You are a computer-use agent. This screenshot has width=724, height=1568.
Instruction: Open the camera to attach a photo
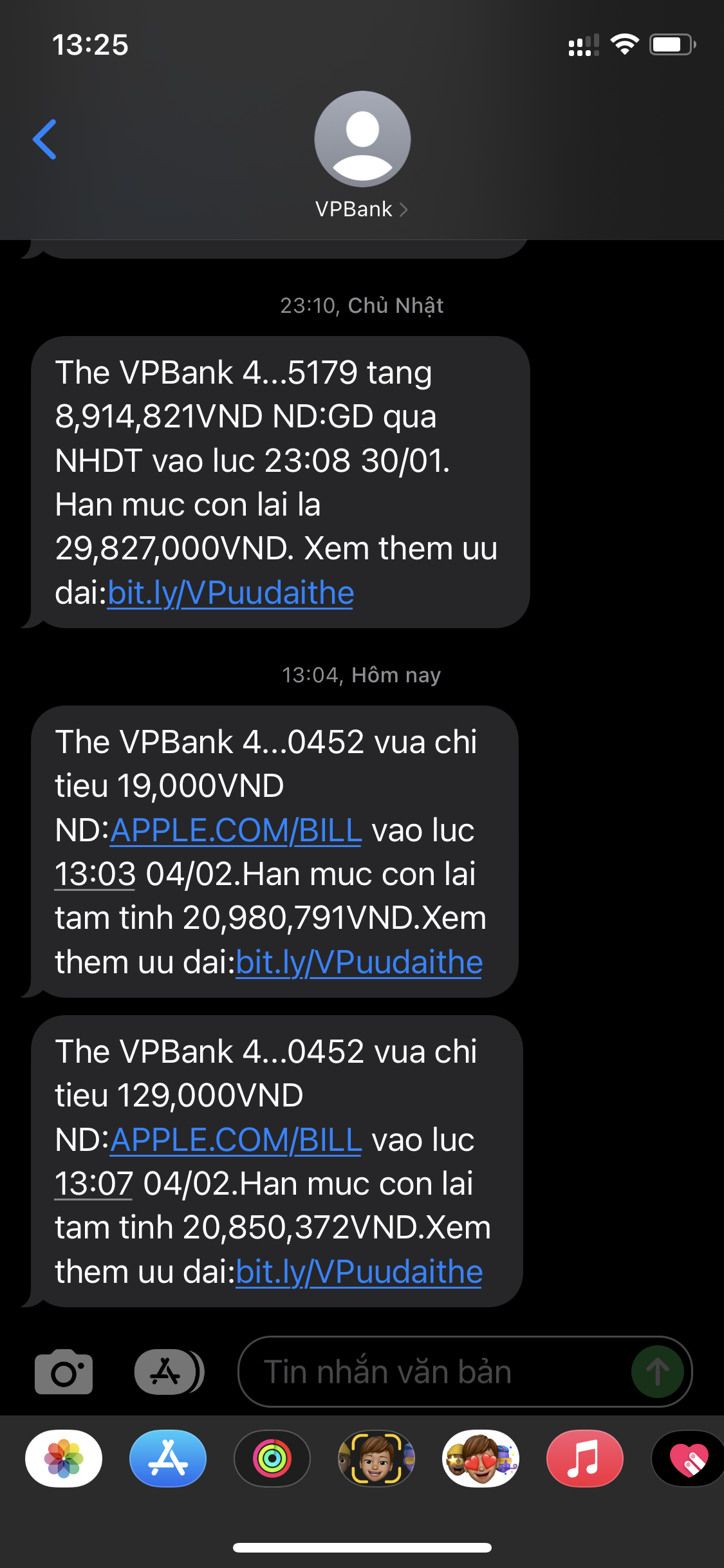pos(64,1372)
